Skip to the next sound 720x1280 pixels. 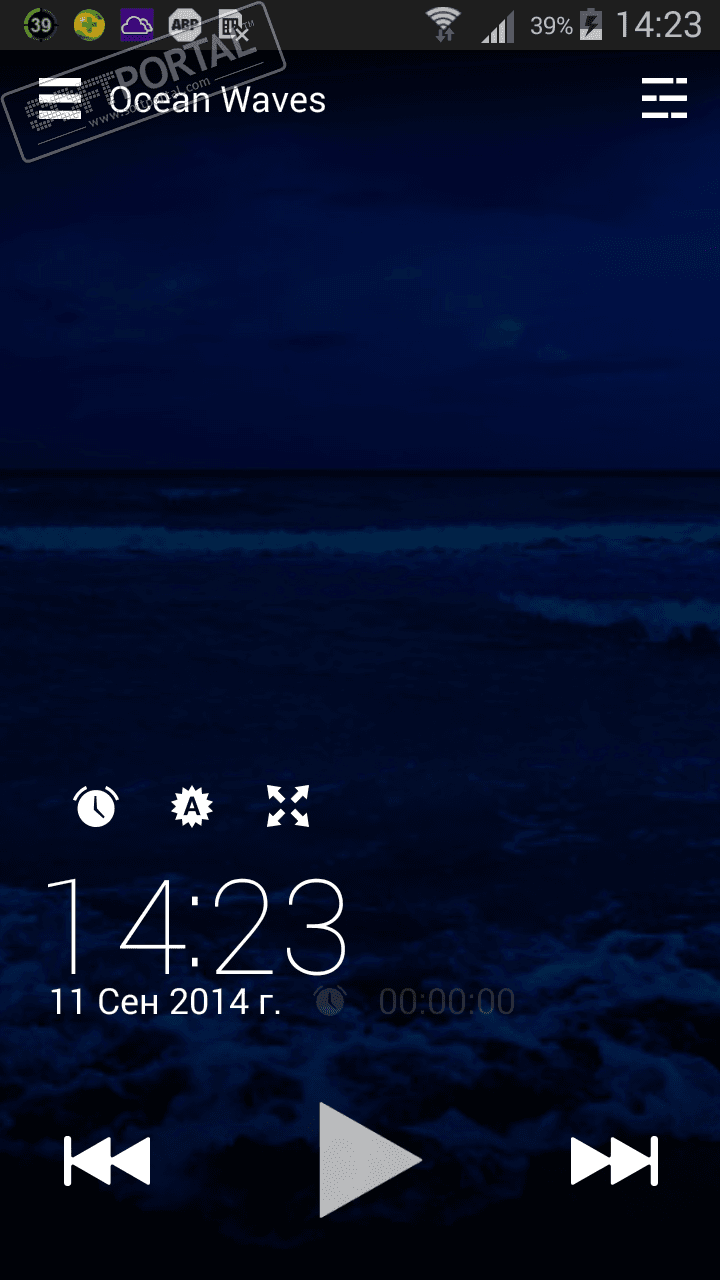(614, 1161)
